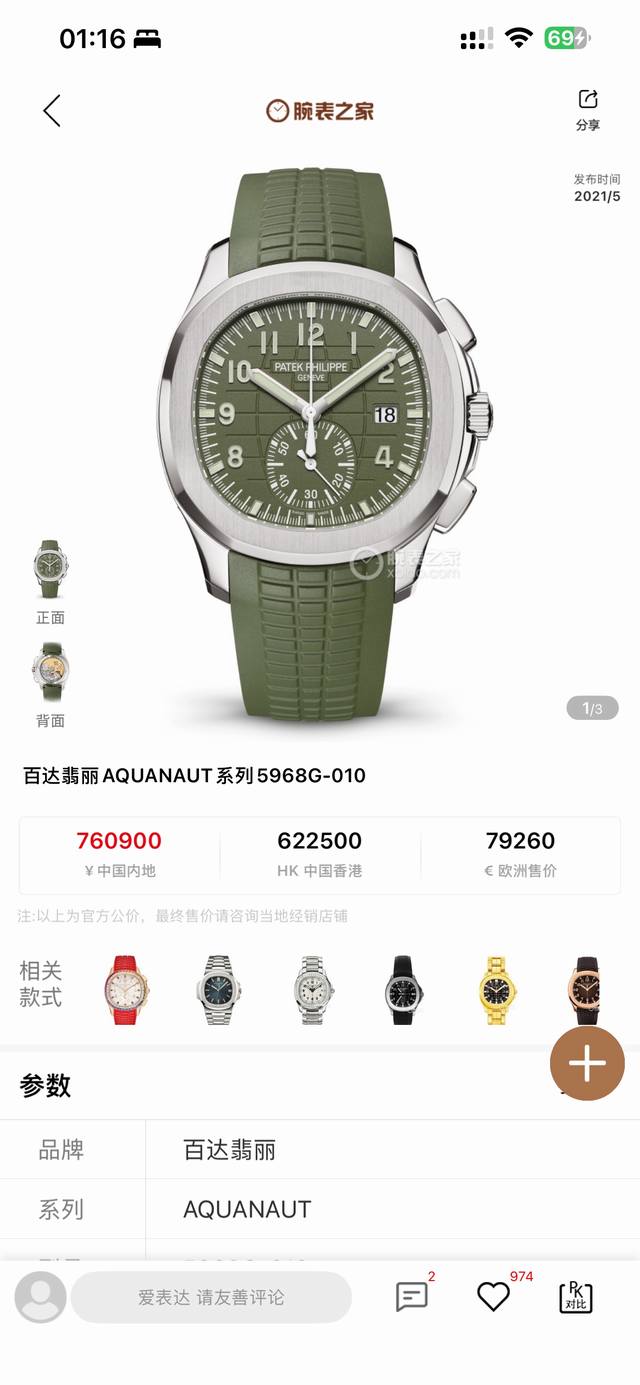Screen dimensions: 640x1385
Task: Open the related white dial steel watch
Action: tap(314, 989)
